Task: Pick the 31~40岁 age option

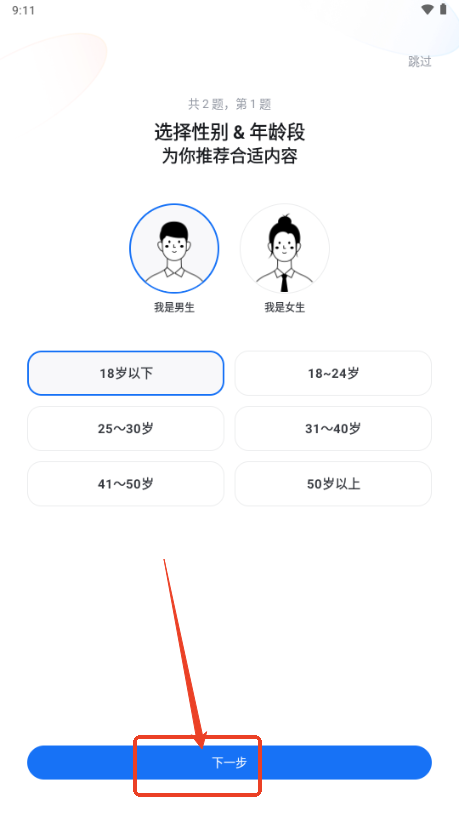Action: (x=333, y=428)
